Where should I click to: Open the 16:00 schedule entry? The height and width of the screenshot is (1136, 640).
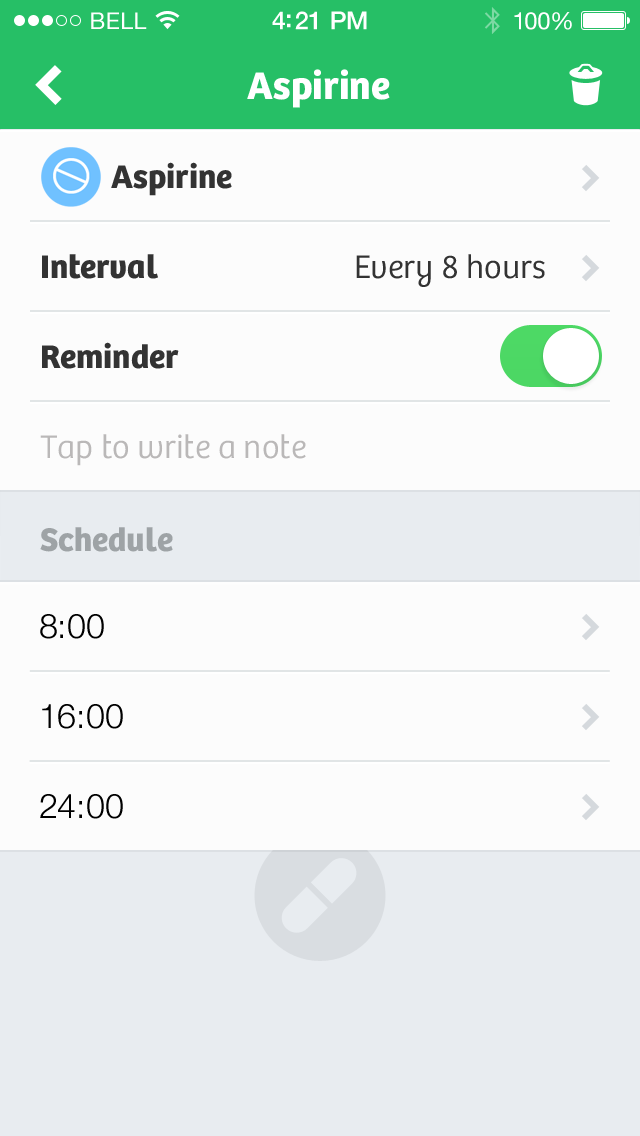coord(320,717)
